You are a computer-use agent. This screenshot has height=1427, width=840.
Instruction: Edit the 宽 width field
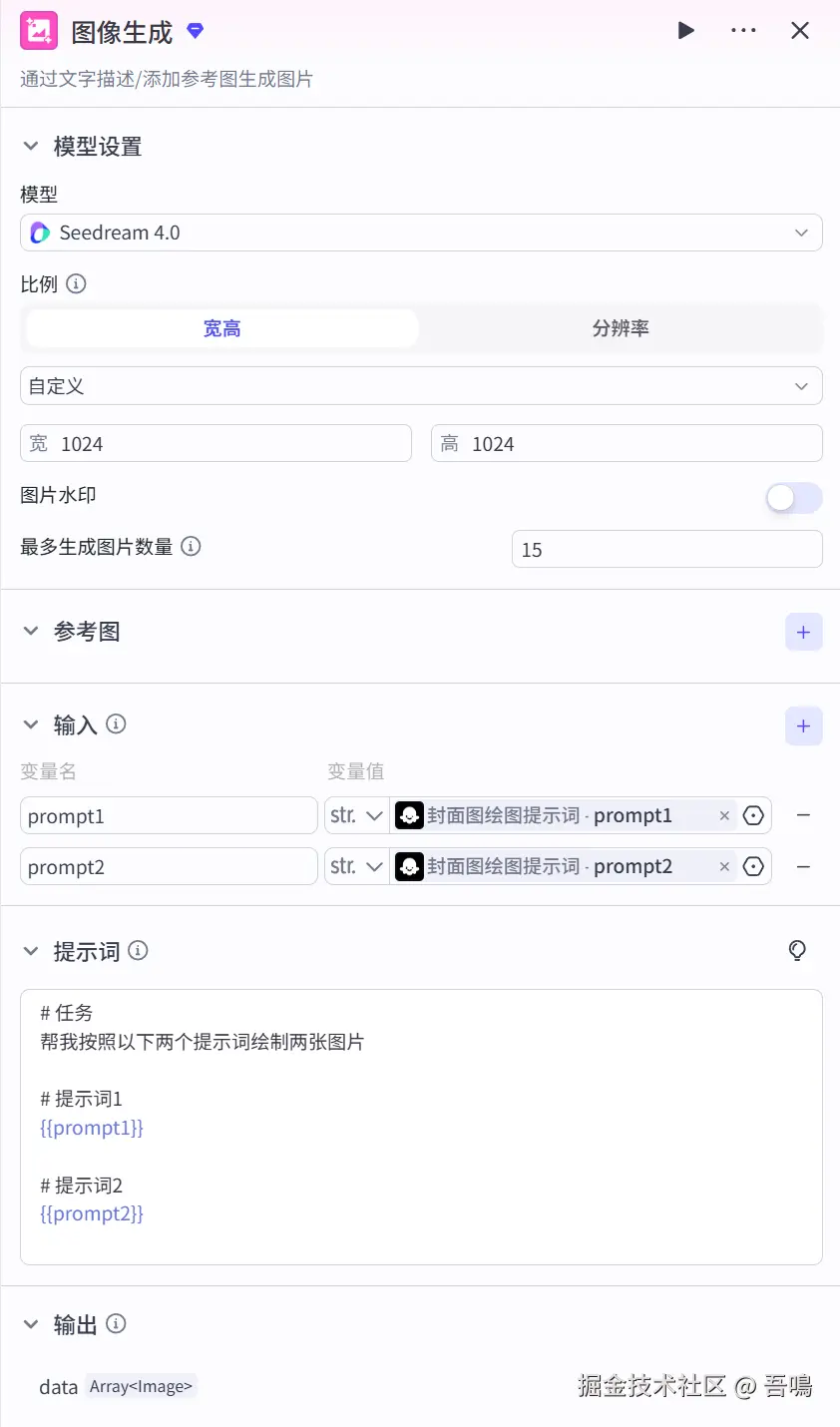click(229, 444)
